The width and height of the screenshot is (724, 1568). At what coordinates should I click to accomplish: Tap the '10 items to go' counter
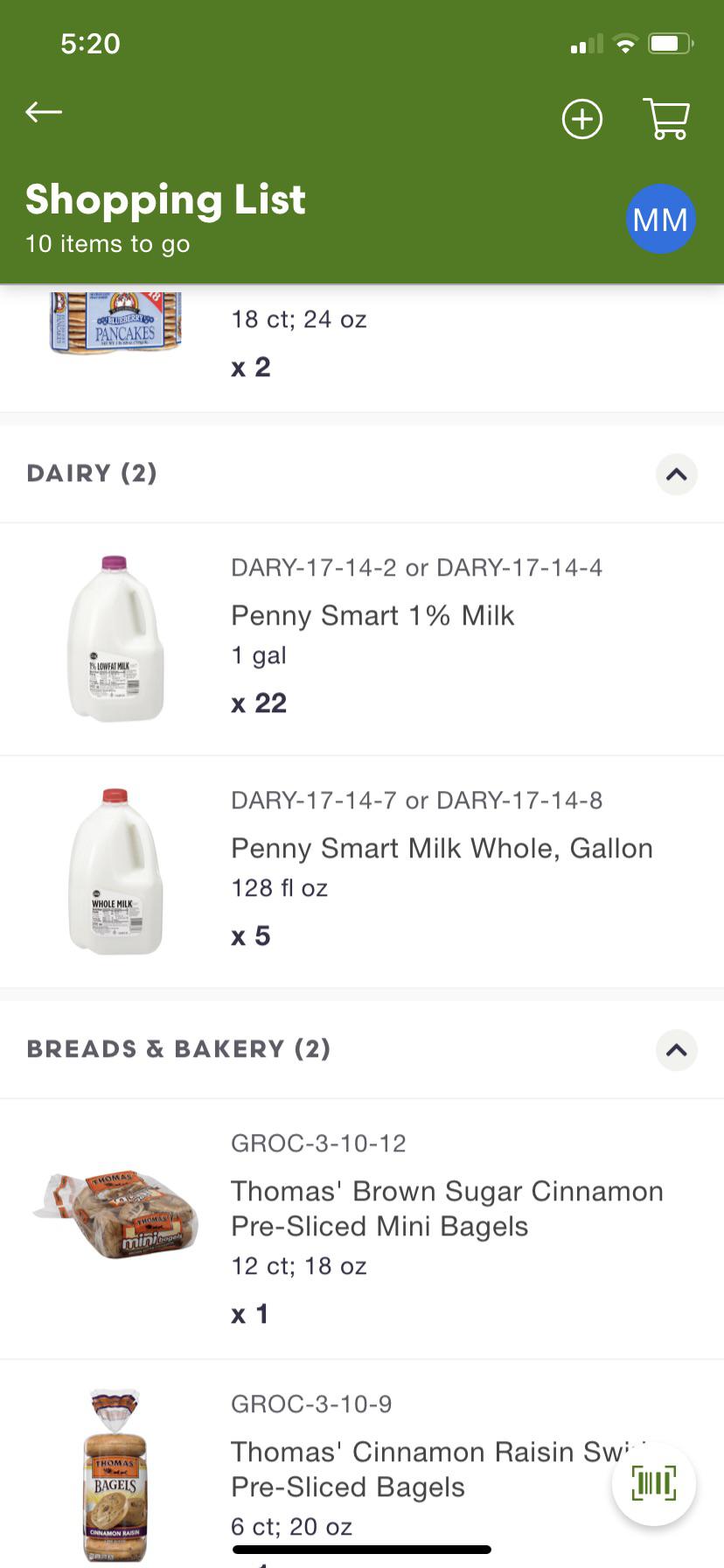pos(107,244)
